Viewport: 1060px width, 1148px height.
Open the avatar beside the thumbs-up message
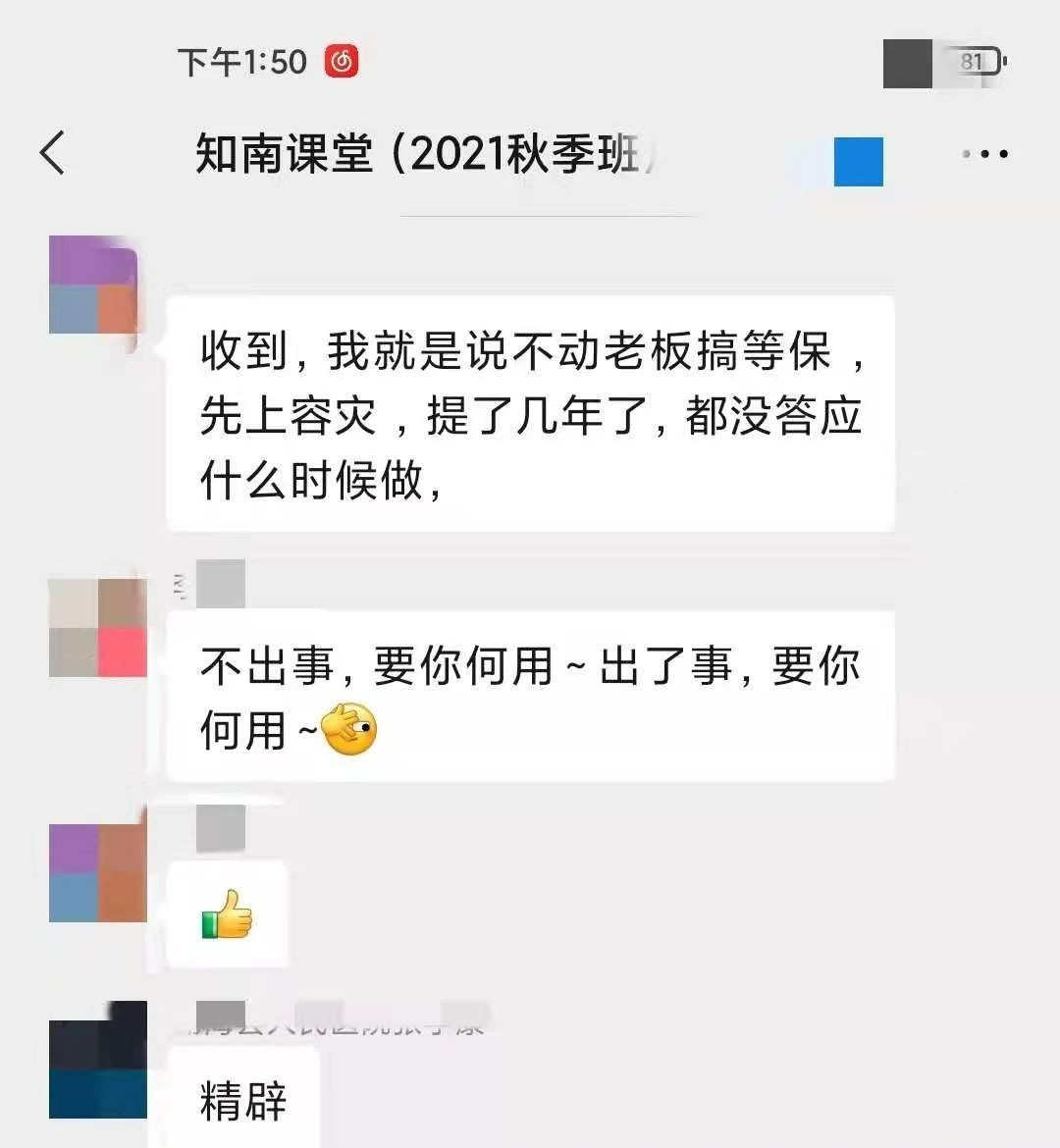[x=97, y=872]
